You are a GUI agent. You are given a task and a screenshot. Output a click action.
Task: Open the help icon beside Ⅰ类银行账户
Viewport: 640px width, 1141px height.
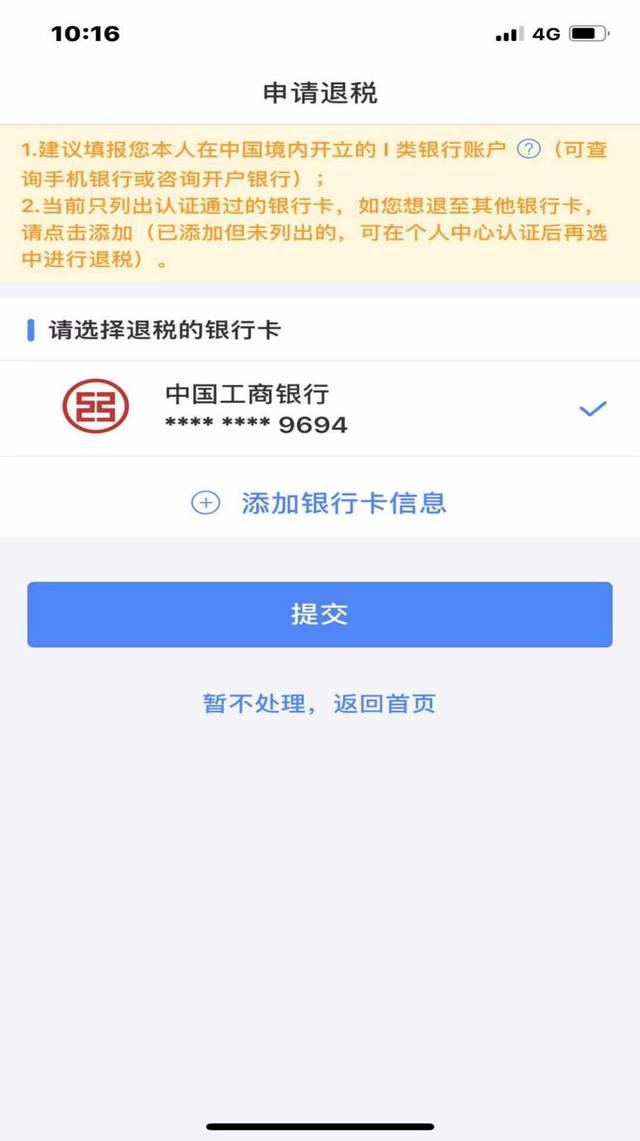point(529,150)
